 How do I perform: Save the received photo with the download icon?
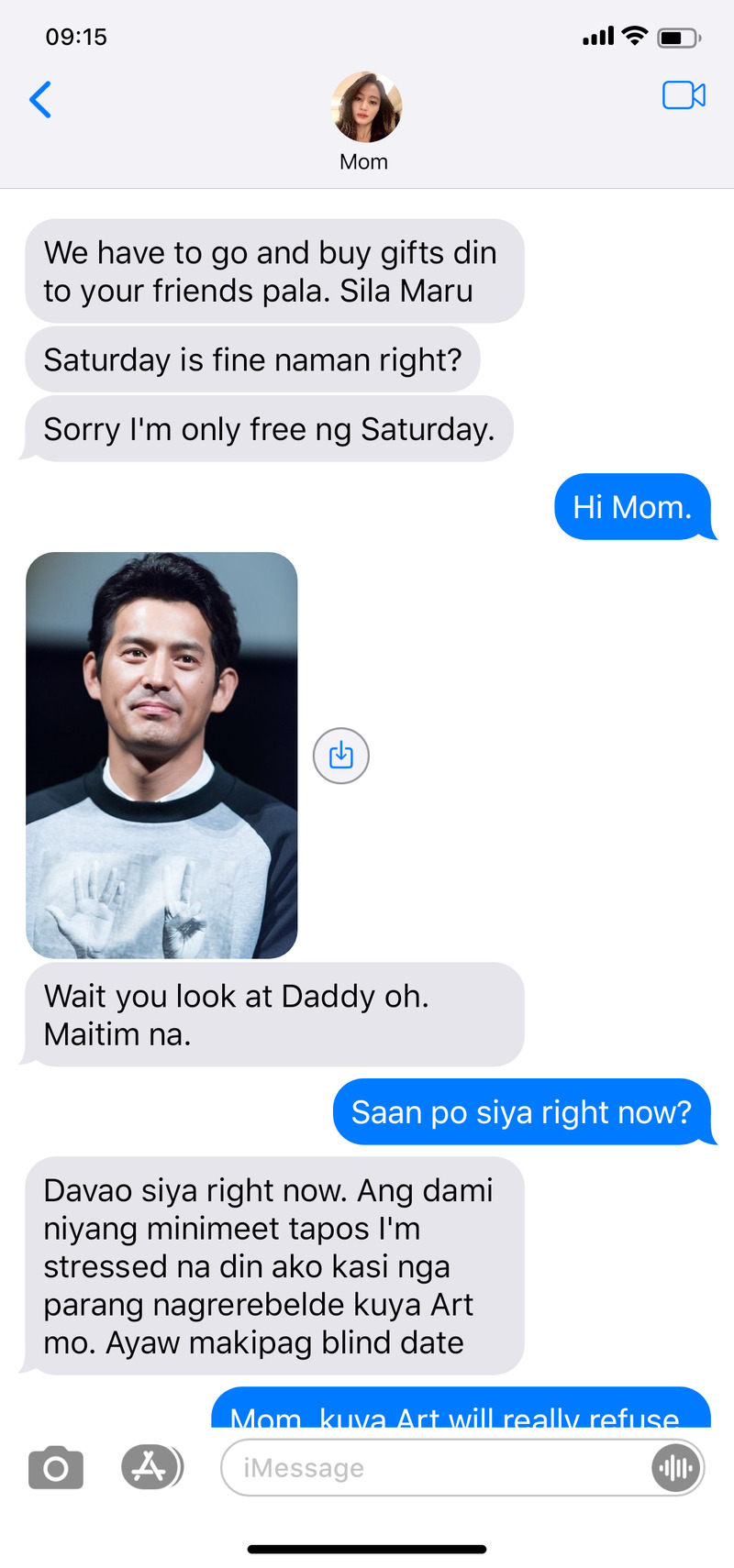tap(341, 756)
